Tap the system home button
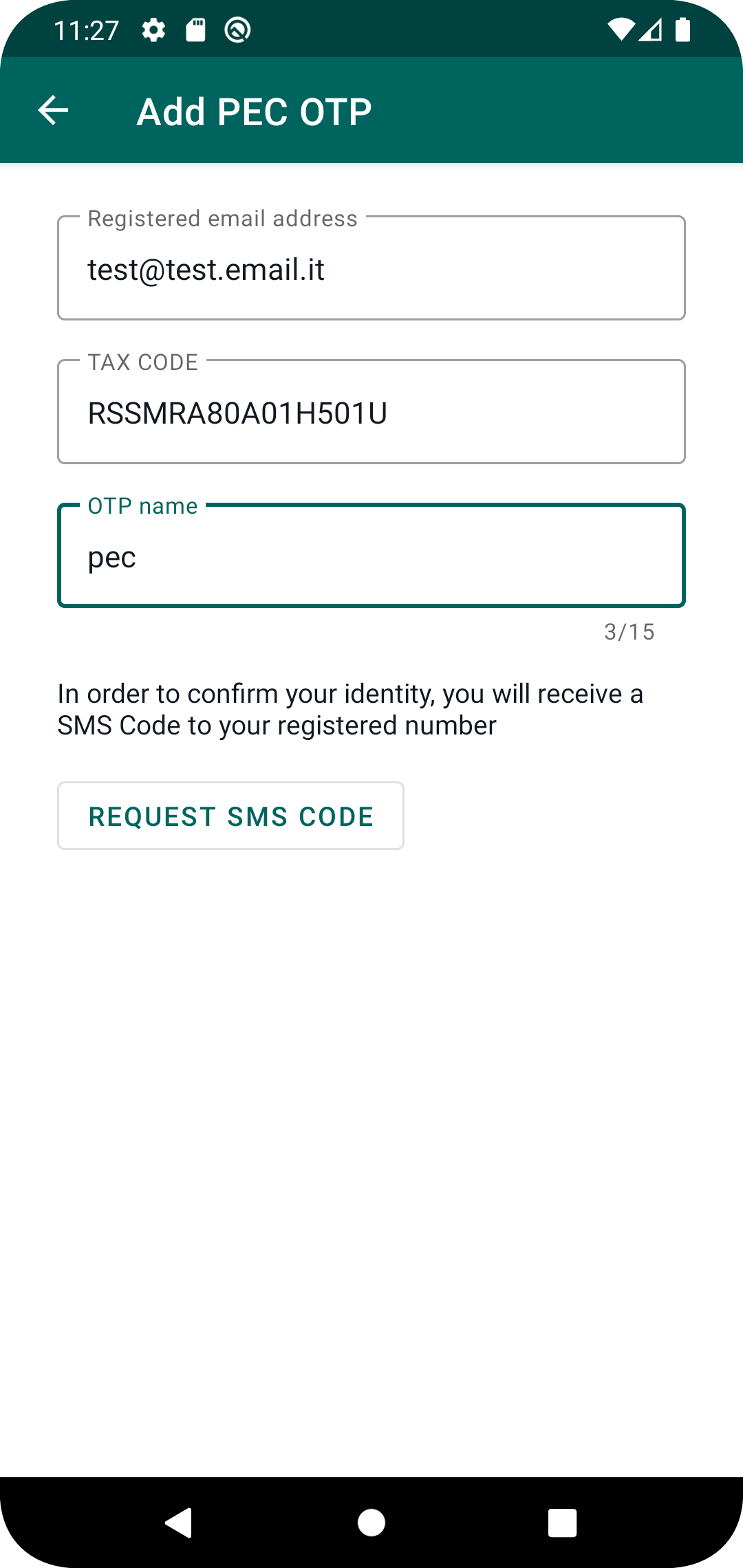743x1568 pixels. point(371,1523)
